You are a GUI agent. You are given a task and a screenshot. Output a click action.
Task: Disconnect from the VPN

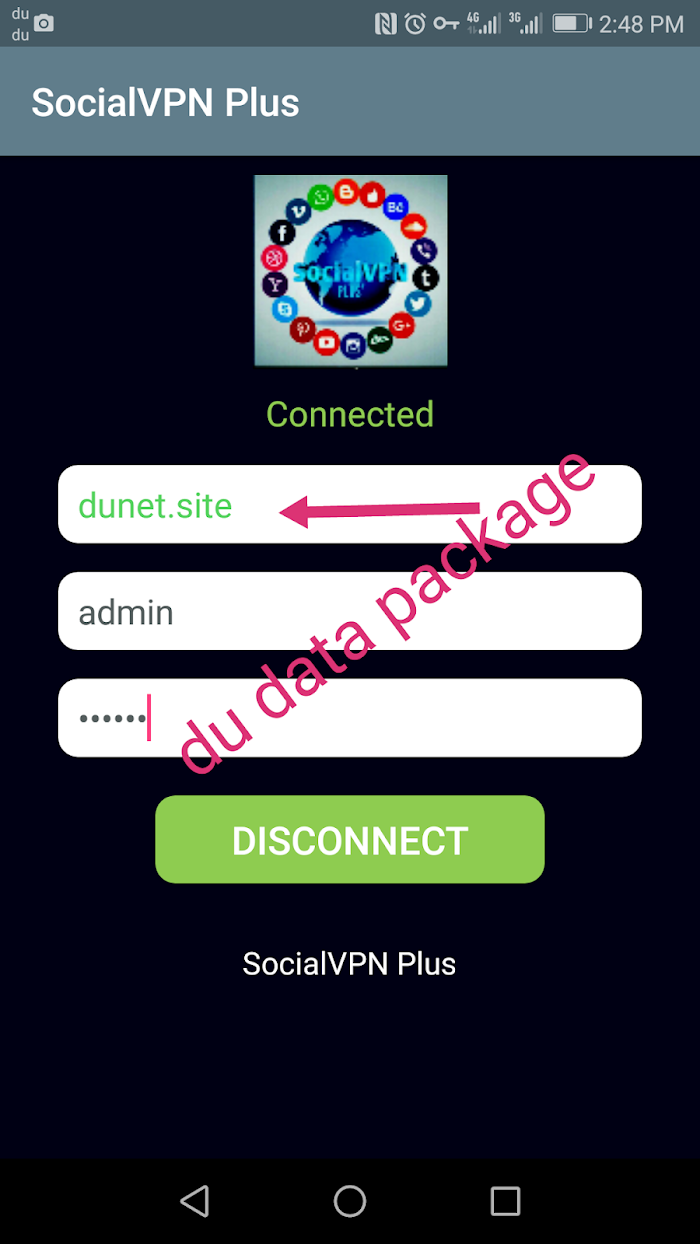349,840
